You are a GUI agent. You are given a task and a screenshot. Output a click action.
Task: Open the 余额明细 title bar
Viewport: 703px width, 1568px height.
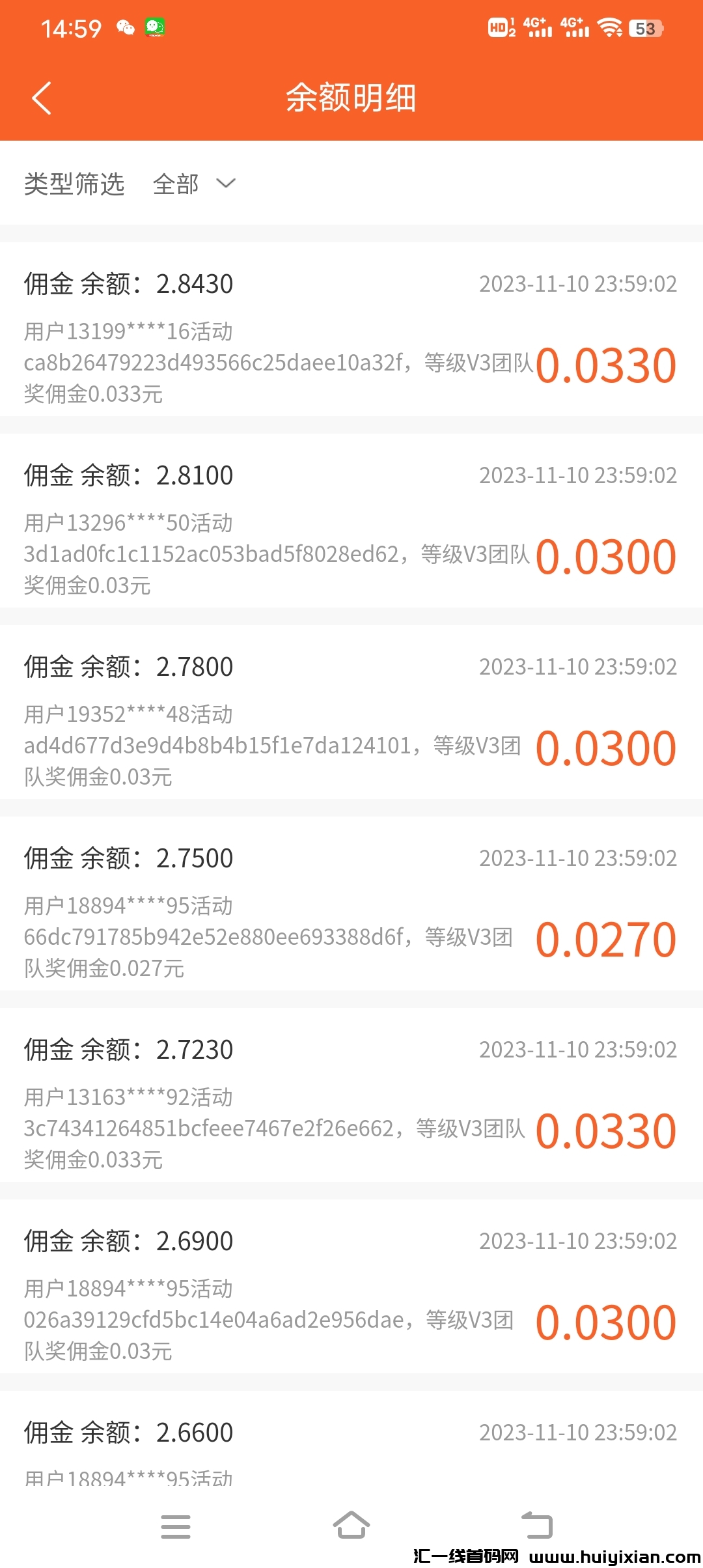[x=351, y=99]
